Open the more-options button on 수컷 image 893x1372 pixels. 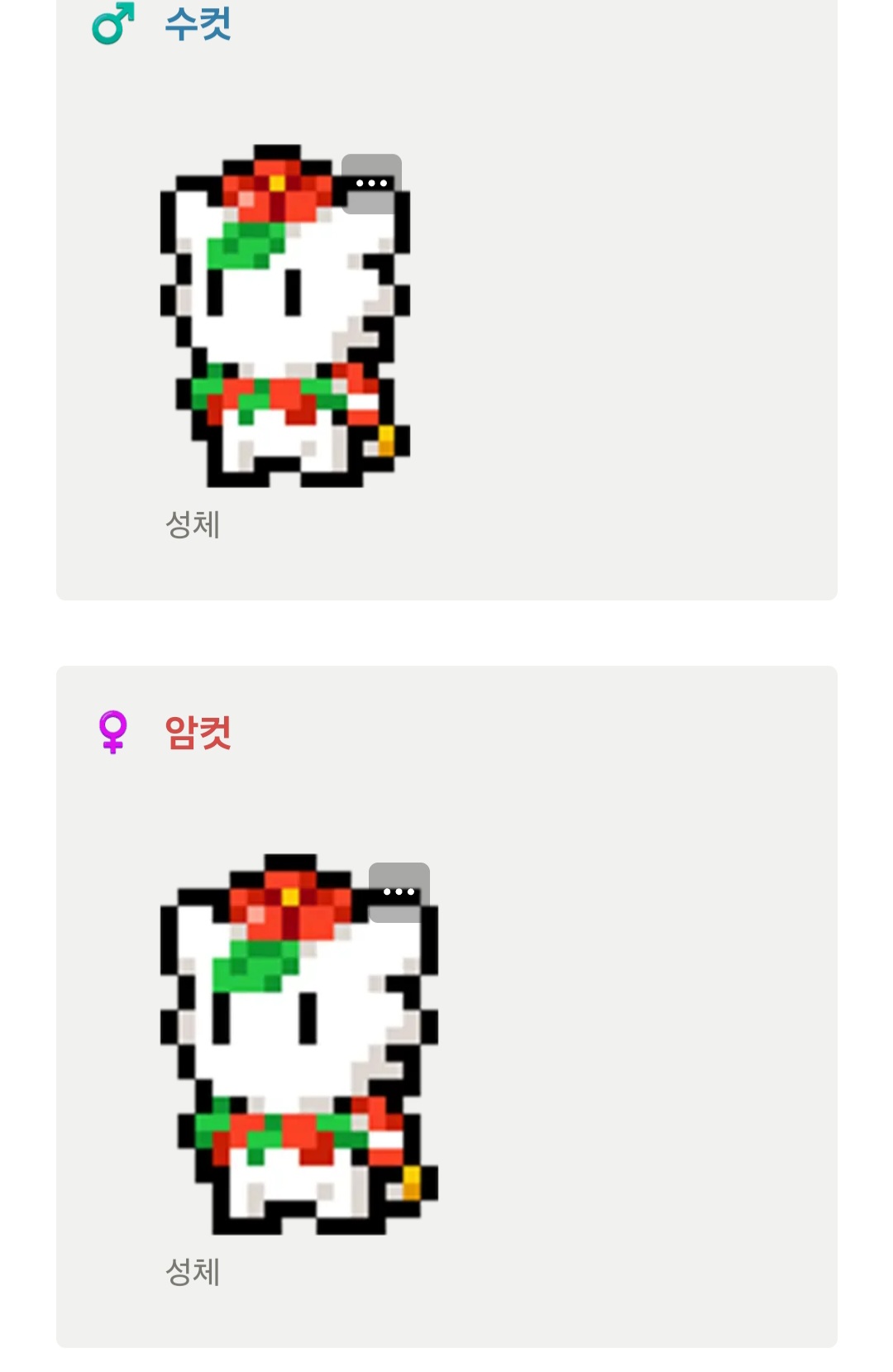point(371,184)
